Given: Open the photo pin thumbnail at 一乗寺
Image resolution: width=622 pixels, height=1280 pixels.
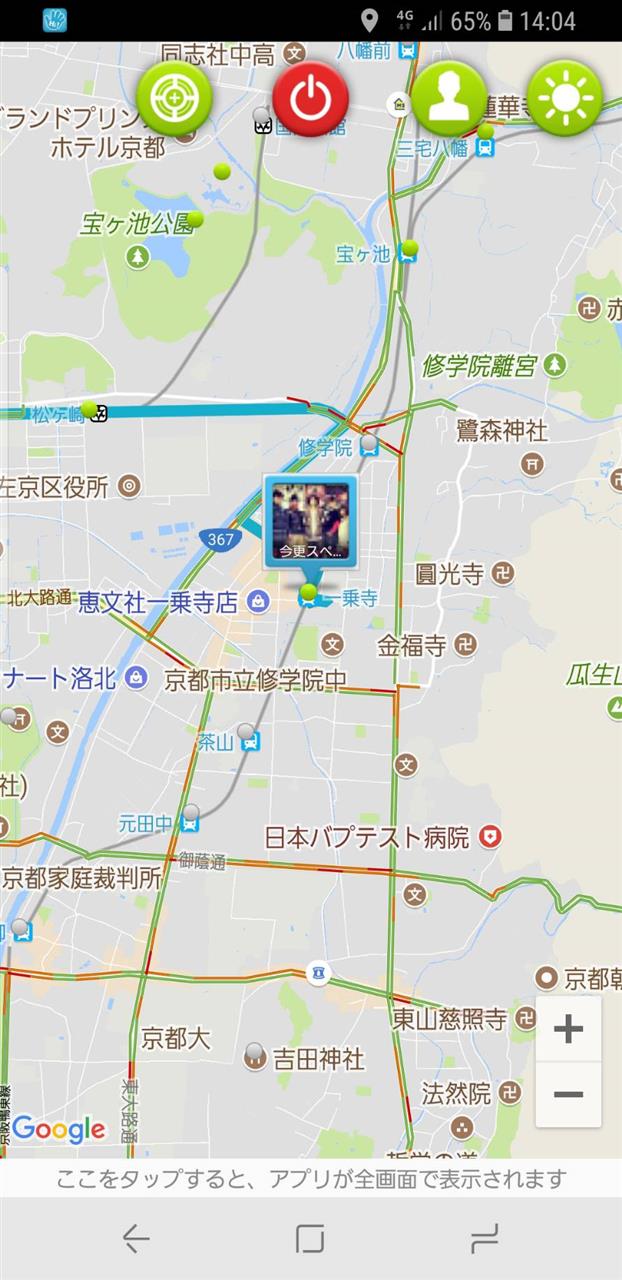Looking at the screenshot, I should (310, 522).
